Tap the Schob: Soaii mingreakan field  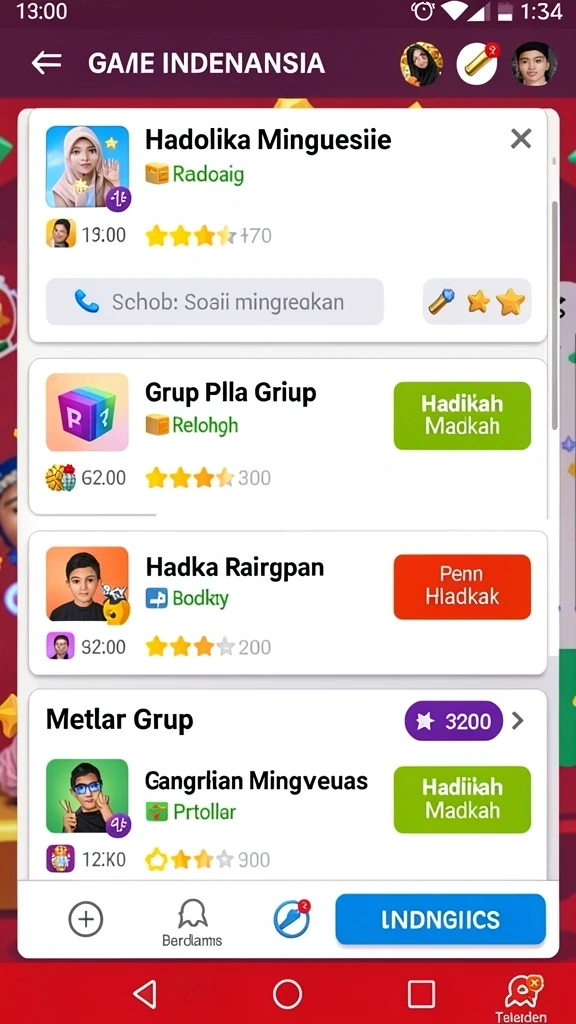(x=214, y=302)
